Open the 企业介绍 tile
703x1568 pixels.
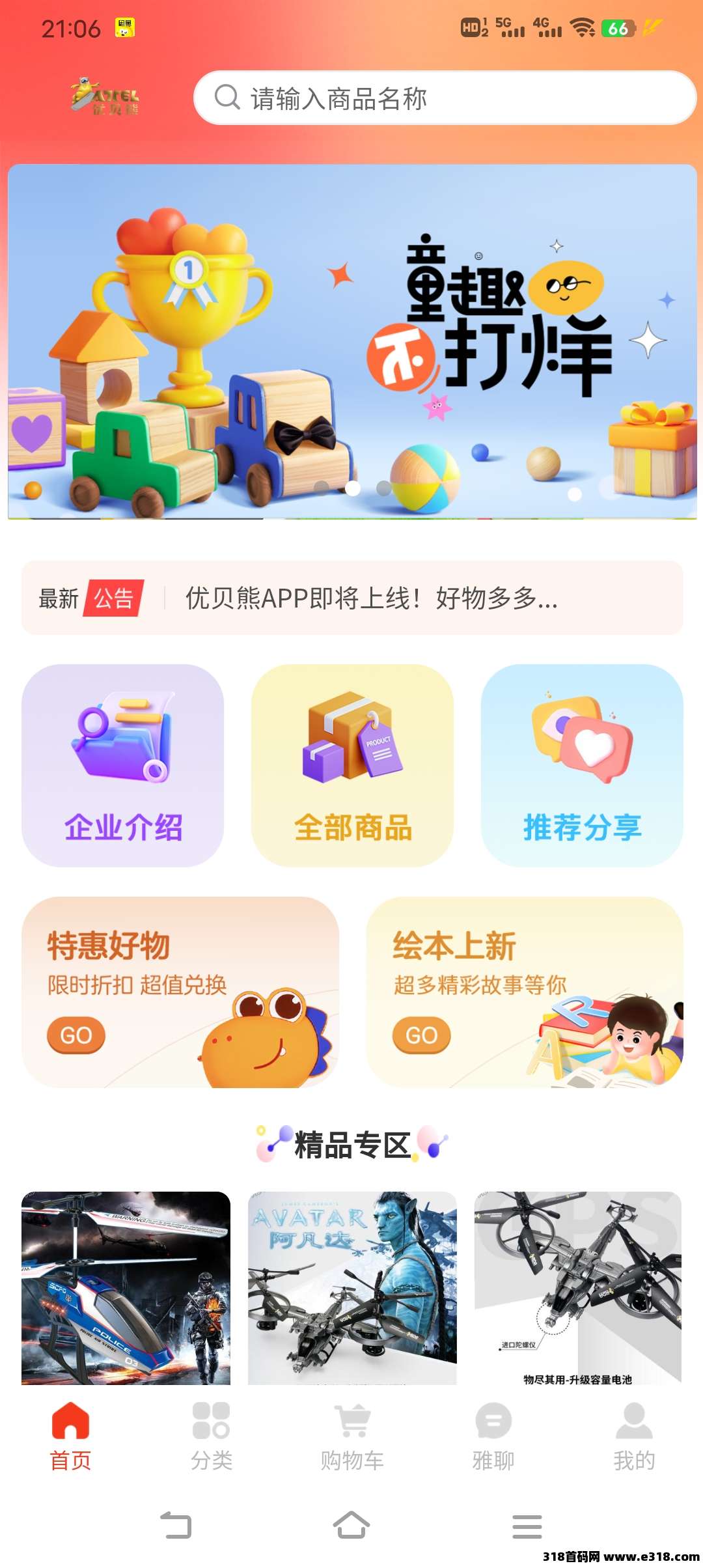click(x=123, y=765)
